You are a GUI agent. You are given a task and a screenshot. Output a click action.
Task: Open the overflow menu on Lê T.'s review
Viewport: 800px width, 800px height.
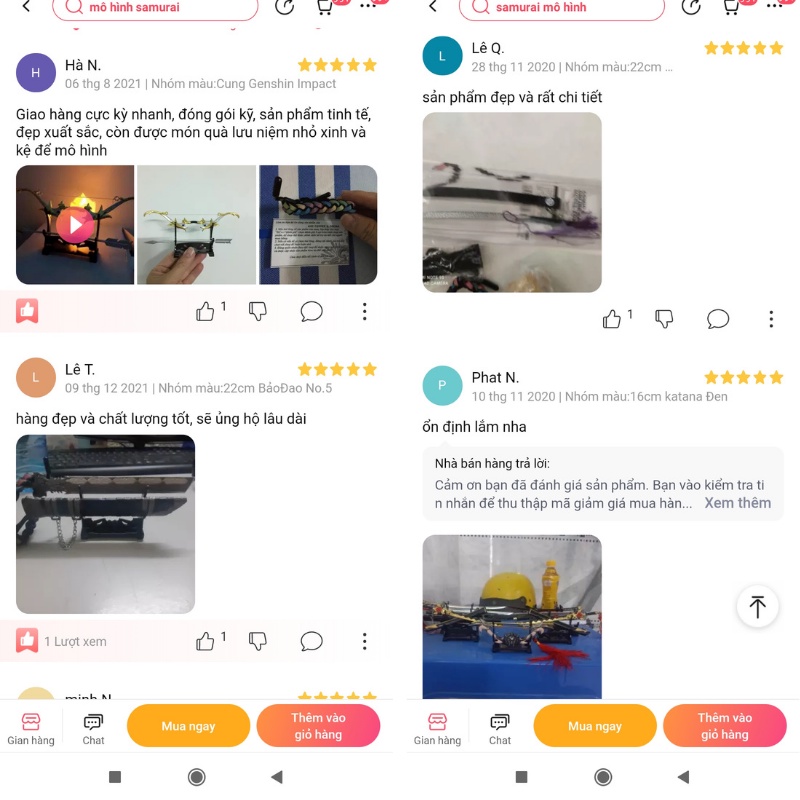(364, 641)
